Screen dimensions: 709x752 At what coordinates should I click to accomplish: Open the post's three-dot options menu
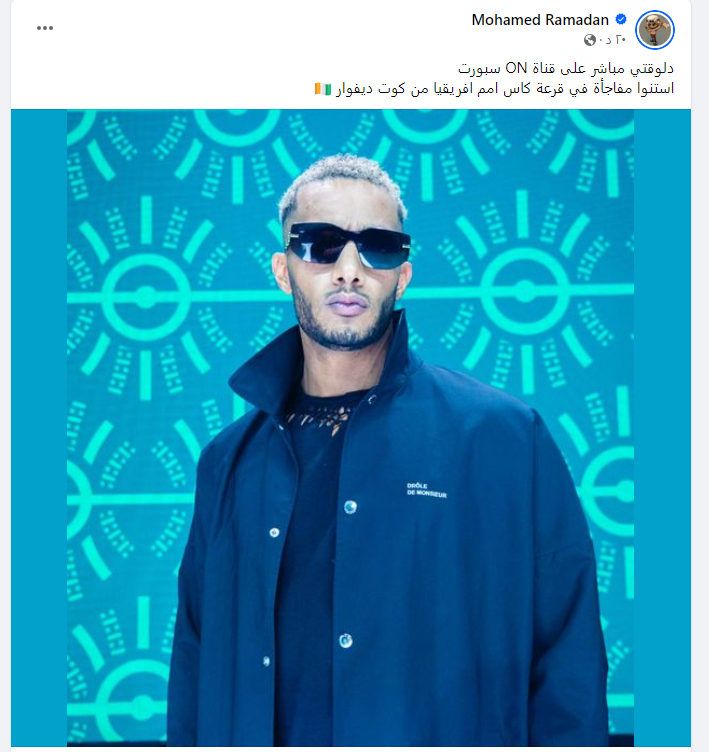45,29
